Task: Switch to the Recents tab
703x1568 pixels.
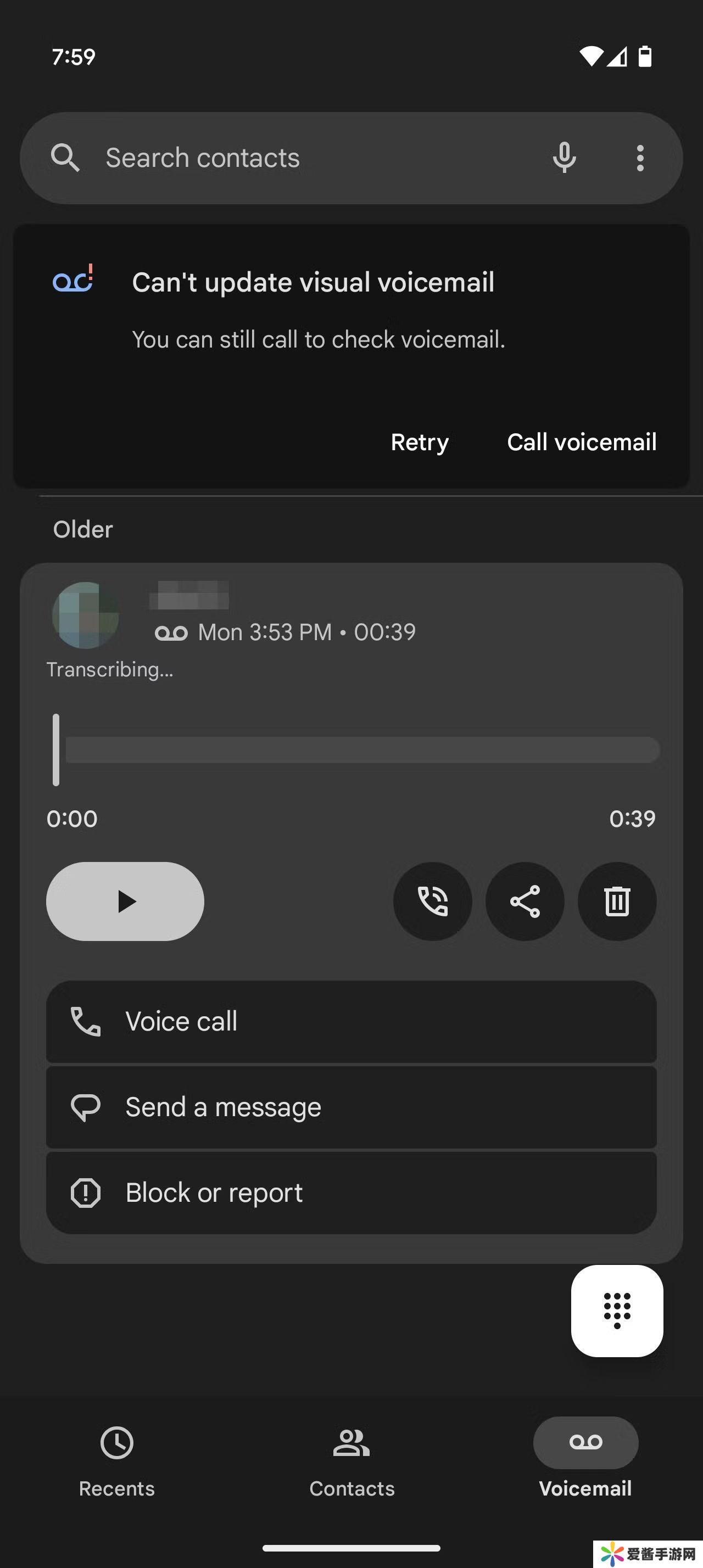Action: pyautogui.click(x=117, y=1460)
